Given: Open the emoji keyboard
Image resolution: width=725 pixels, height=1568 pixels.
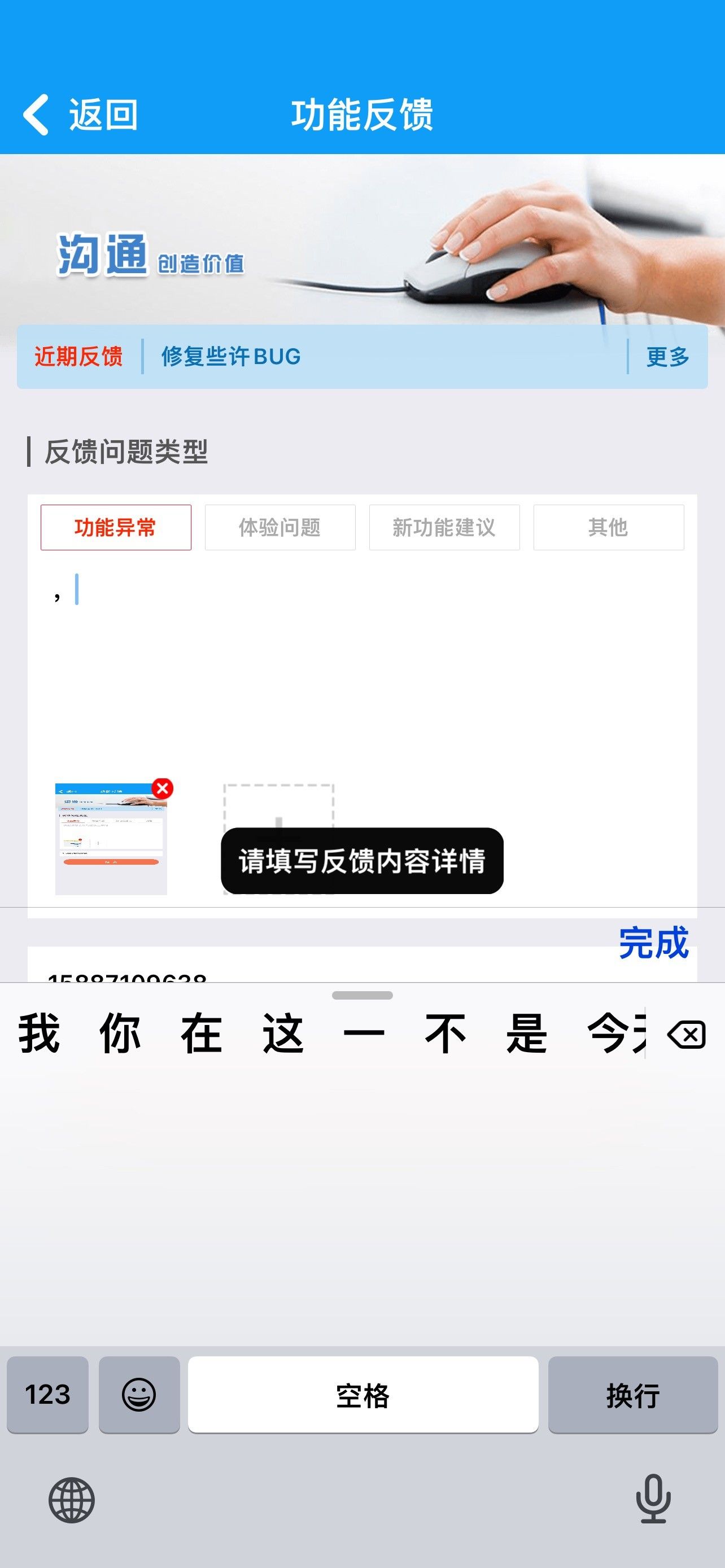Looking at the screenshot, I should point(139,1395).
